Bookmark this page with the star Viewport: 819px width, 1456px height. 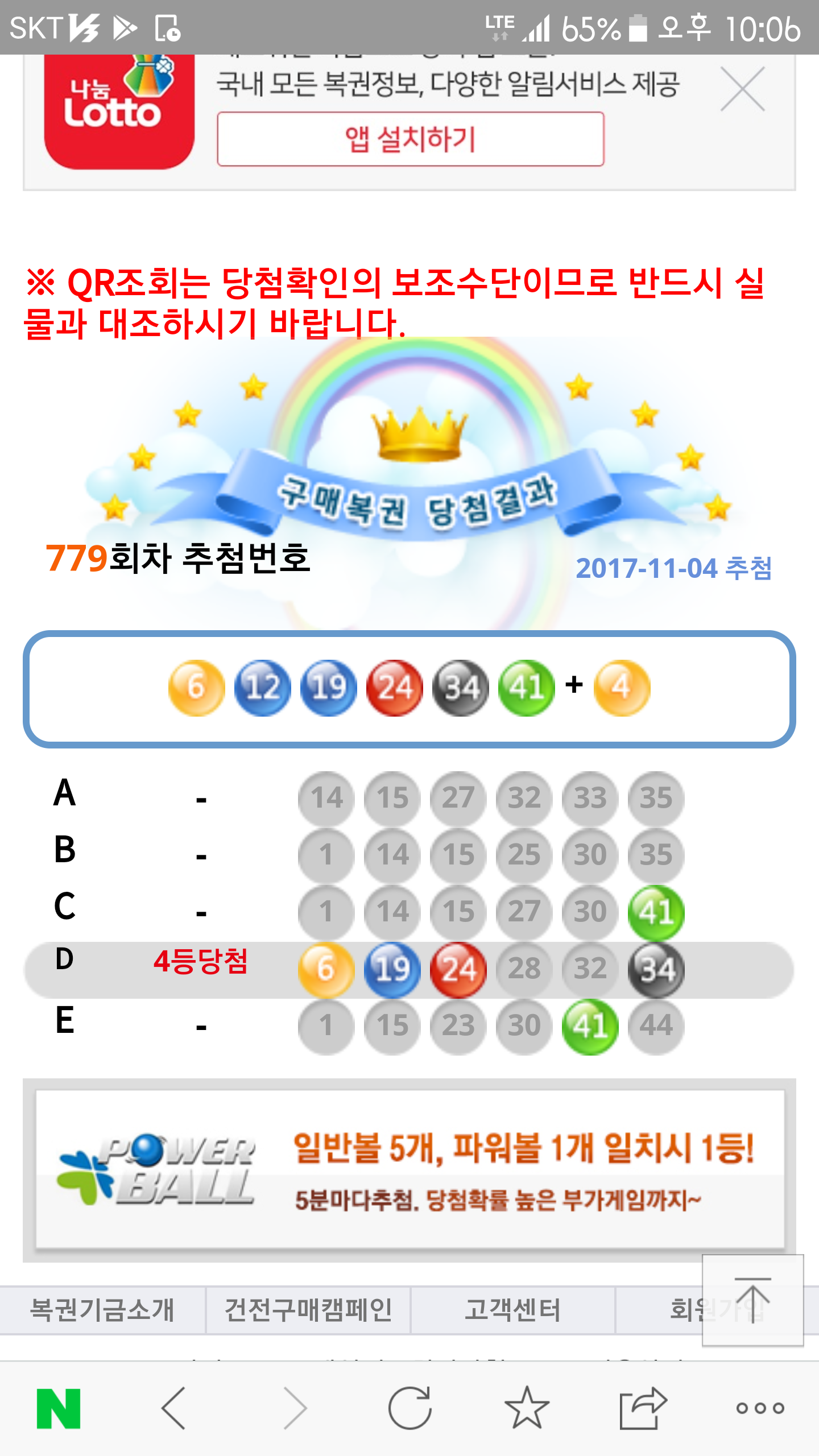coord(527,1408)
